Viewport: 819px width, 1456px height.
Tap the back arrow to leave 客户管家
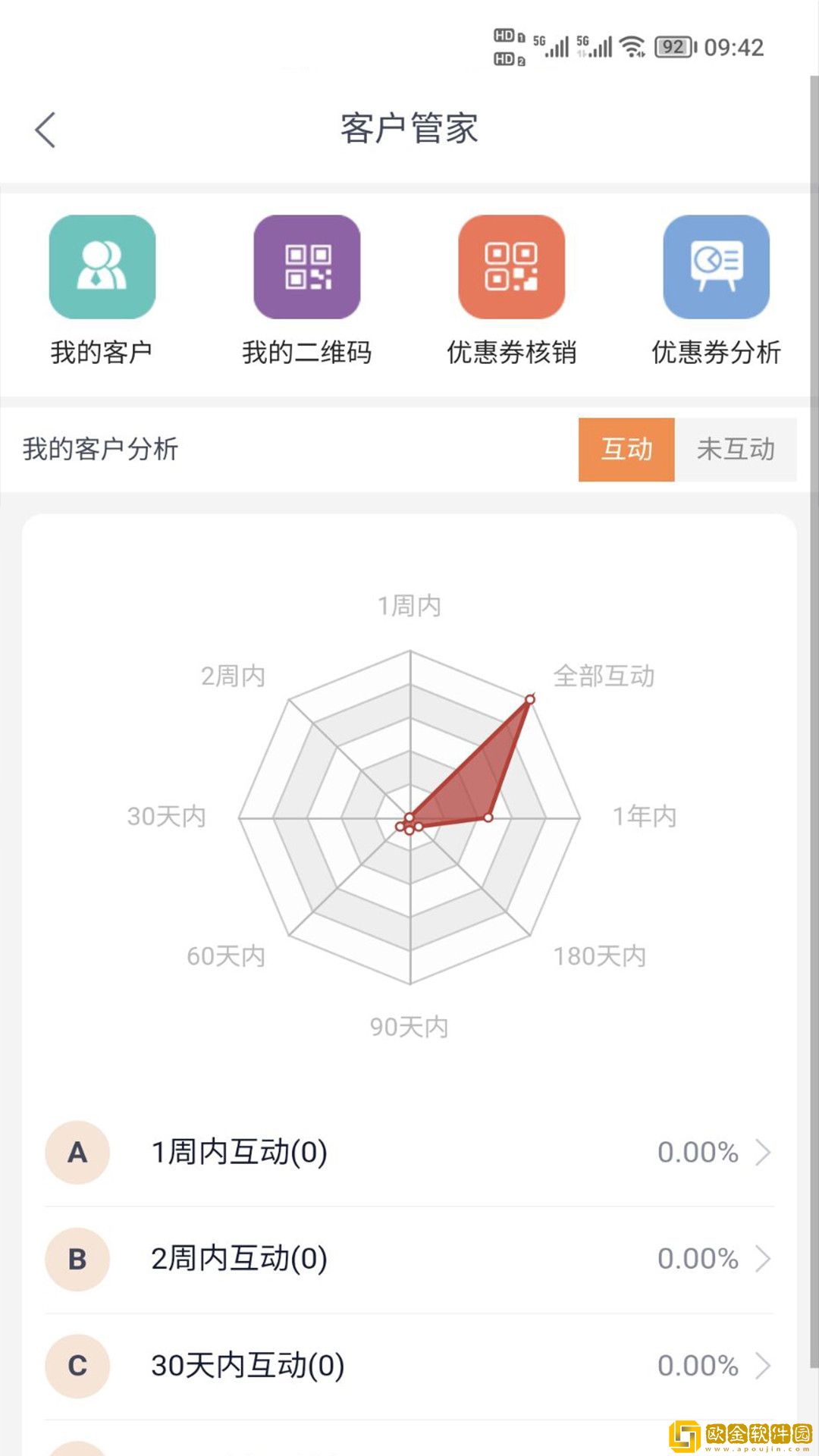pyautogui.click(x=45, y=129)
